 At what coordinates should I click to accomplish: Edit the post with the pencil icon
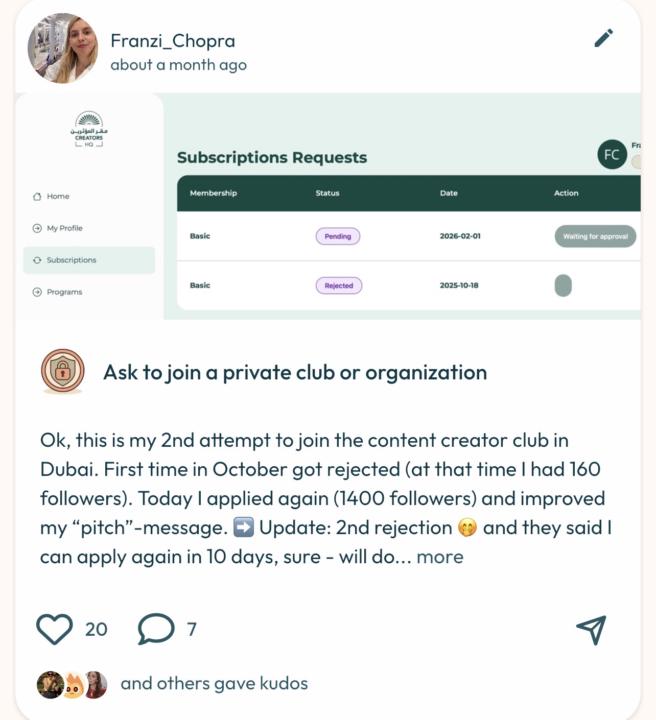(x=603, y=39)
